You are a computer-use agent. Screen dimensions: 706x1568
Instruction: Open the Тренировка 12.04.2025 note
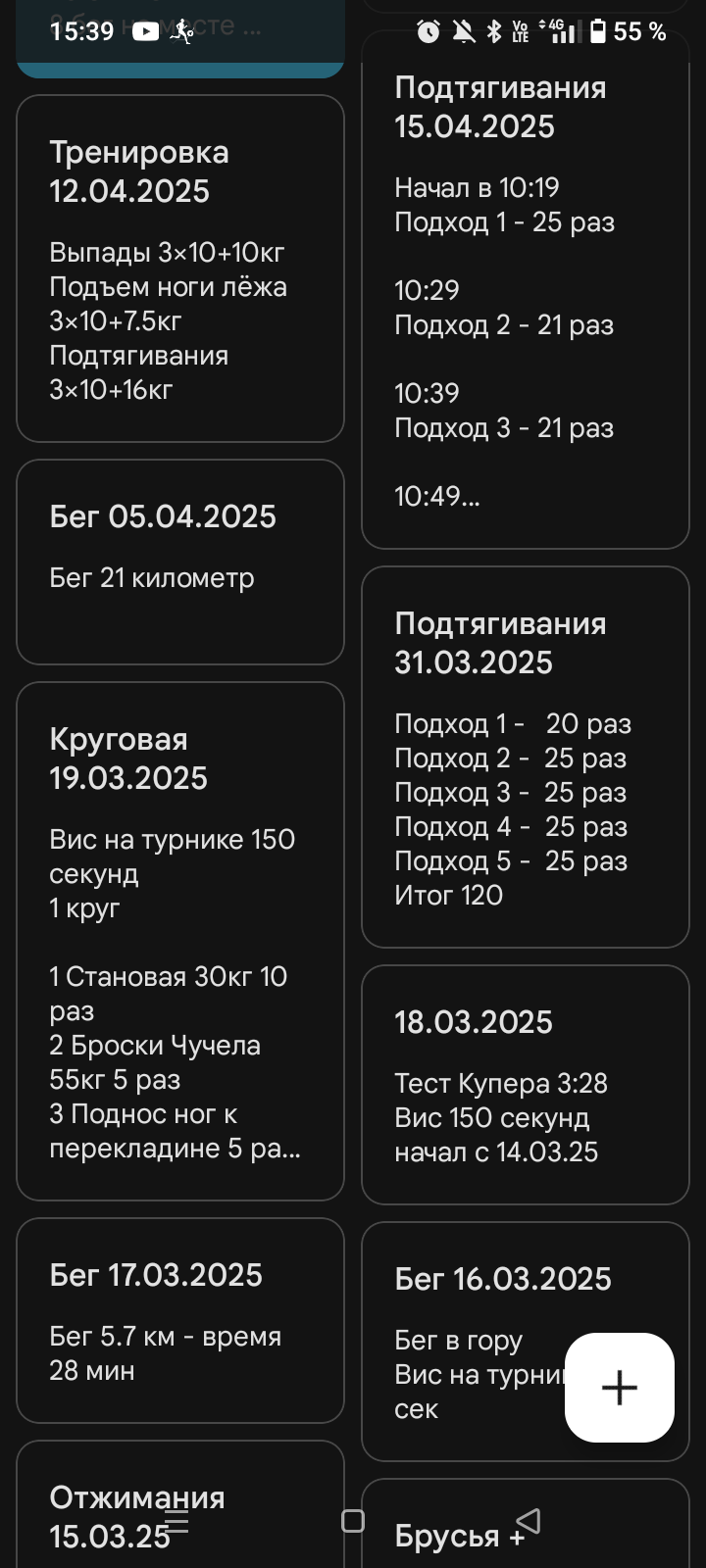[179, 269]
